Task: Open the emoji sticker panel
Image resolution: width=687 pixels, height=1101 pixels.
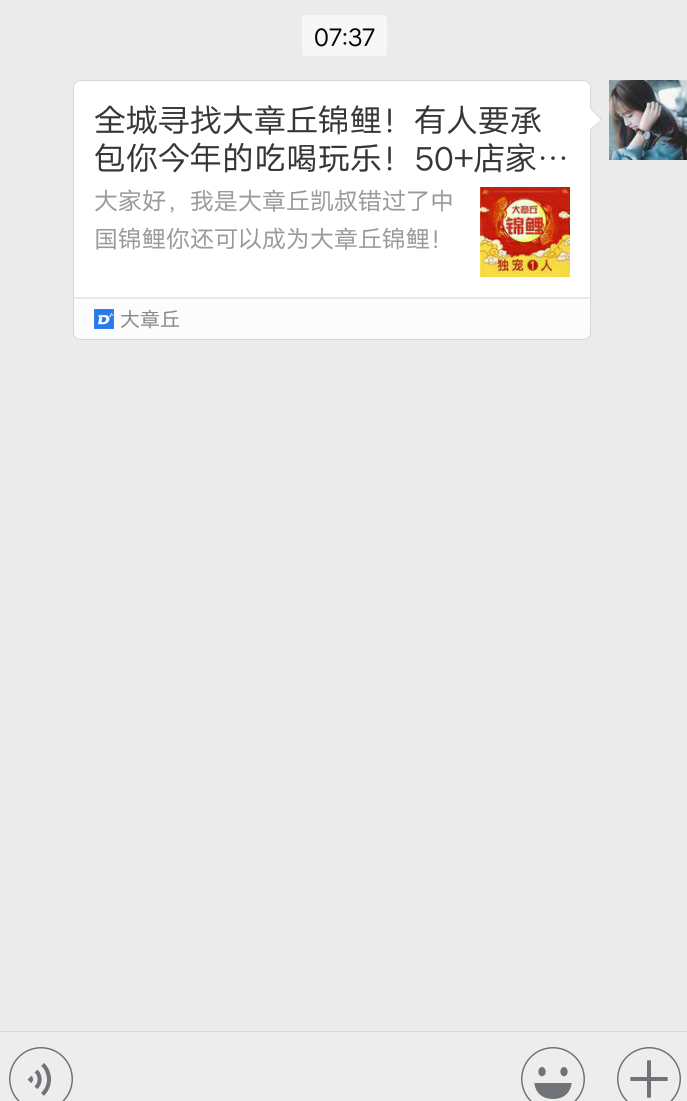Action: tap(552, 1078)
